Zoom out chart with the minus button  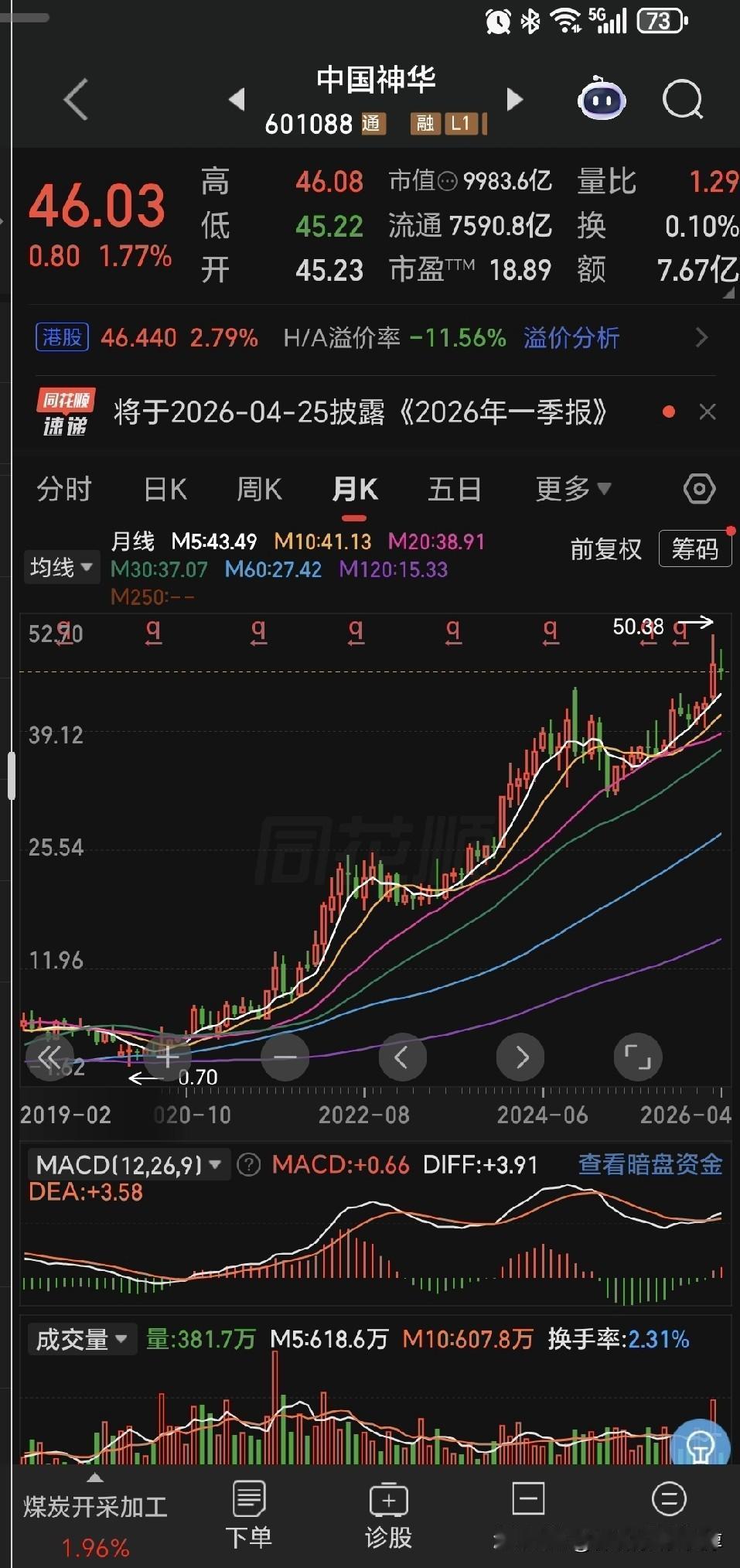pyautogui.click(x=285, y=1057)
